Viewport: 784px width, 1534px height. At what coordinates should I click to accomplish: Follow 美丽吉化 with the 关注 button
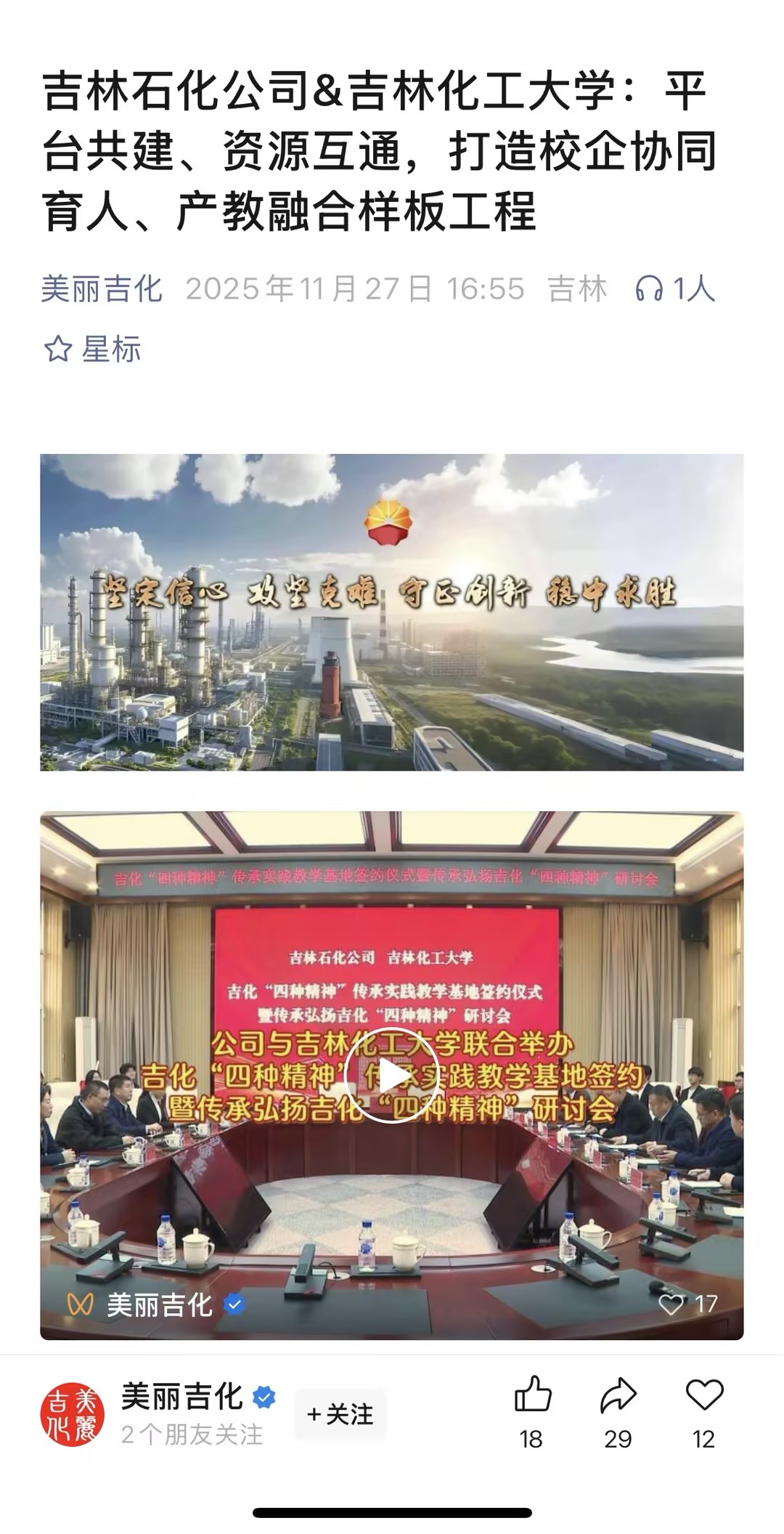coord(340,1413)
